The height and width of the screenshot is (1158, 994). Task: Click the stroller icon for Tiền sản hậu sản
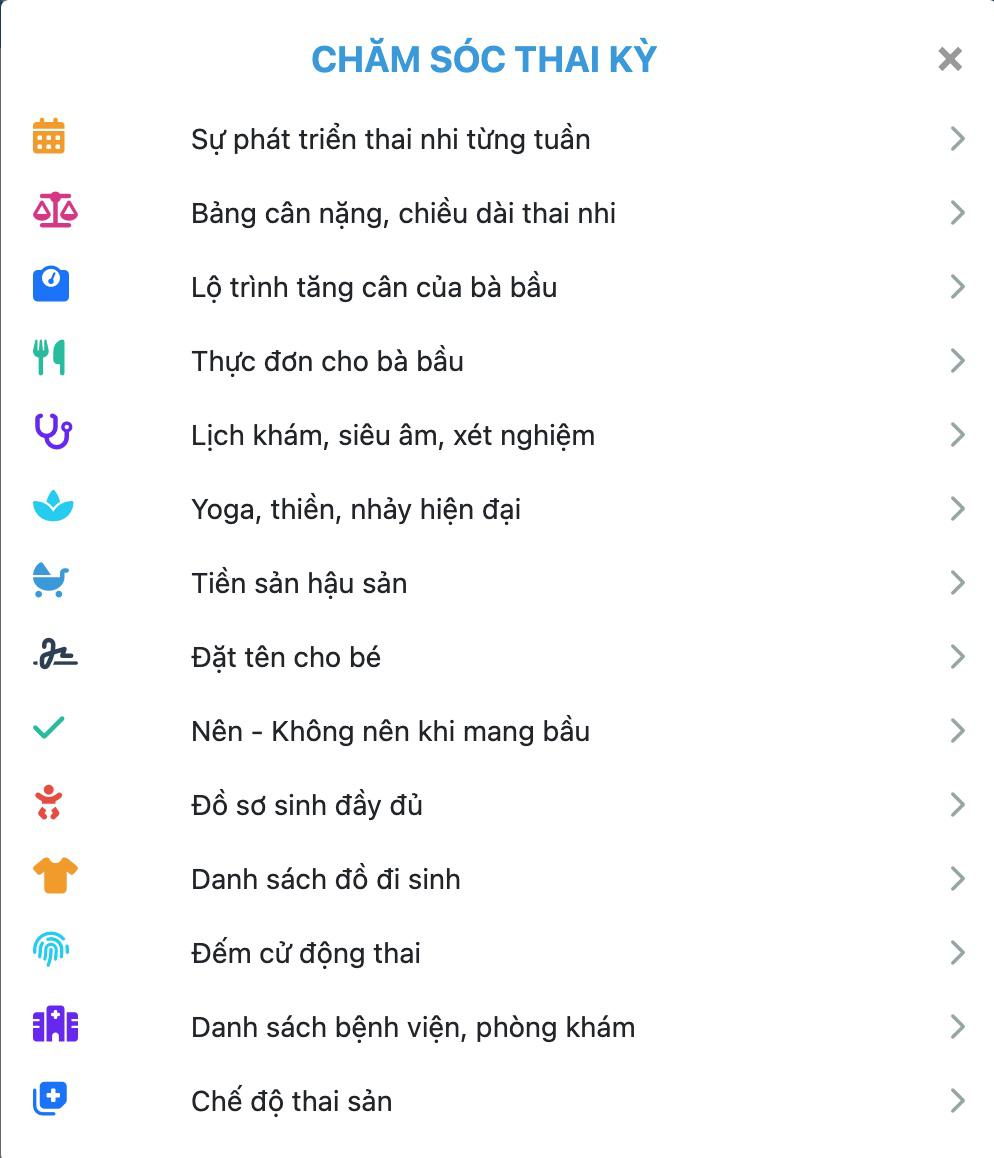(54, 578)
